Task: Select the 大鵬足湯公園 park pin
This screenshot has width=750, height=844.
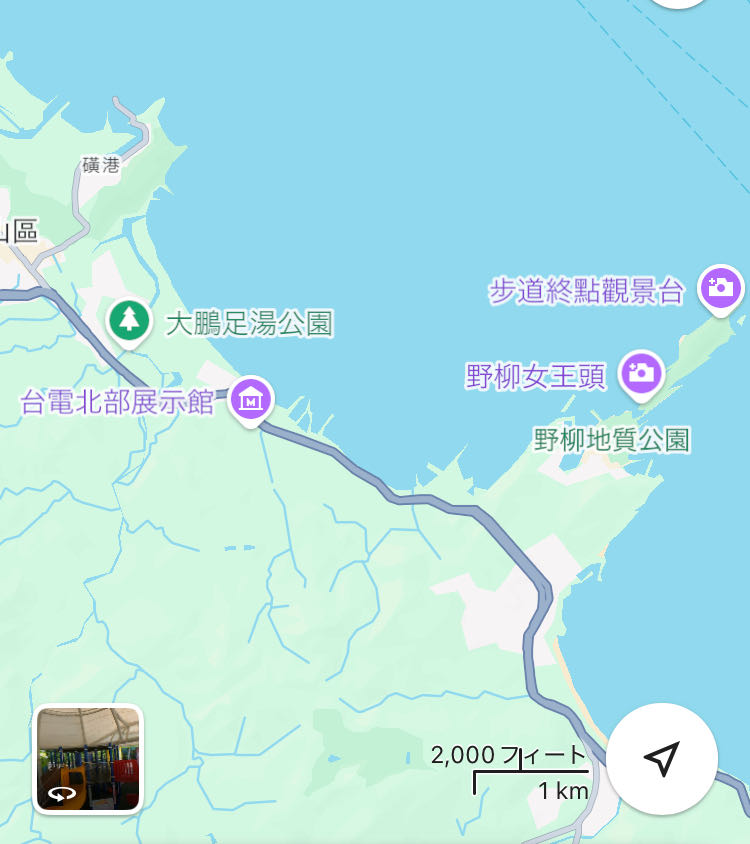Action: pos(129,322)
